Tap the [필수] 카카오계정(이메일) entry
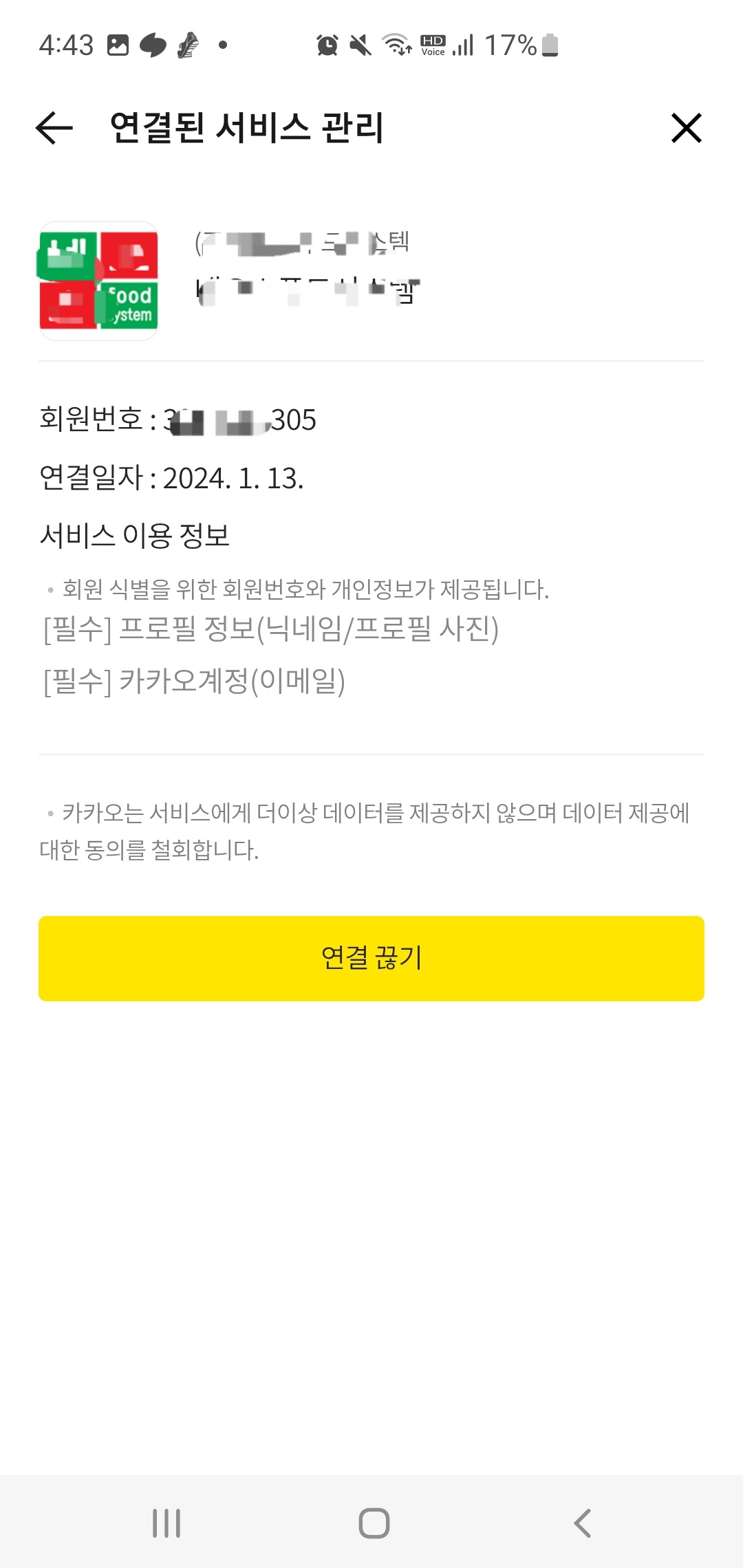 point(195,681)
